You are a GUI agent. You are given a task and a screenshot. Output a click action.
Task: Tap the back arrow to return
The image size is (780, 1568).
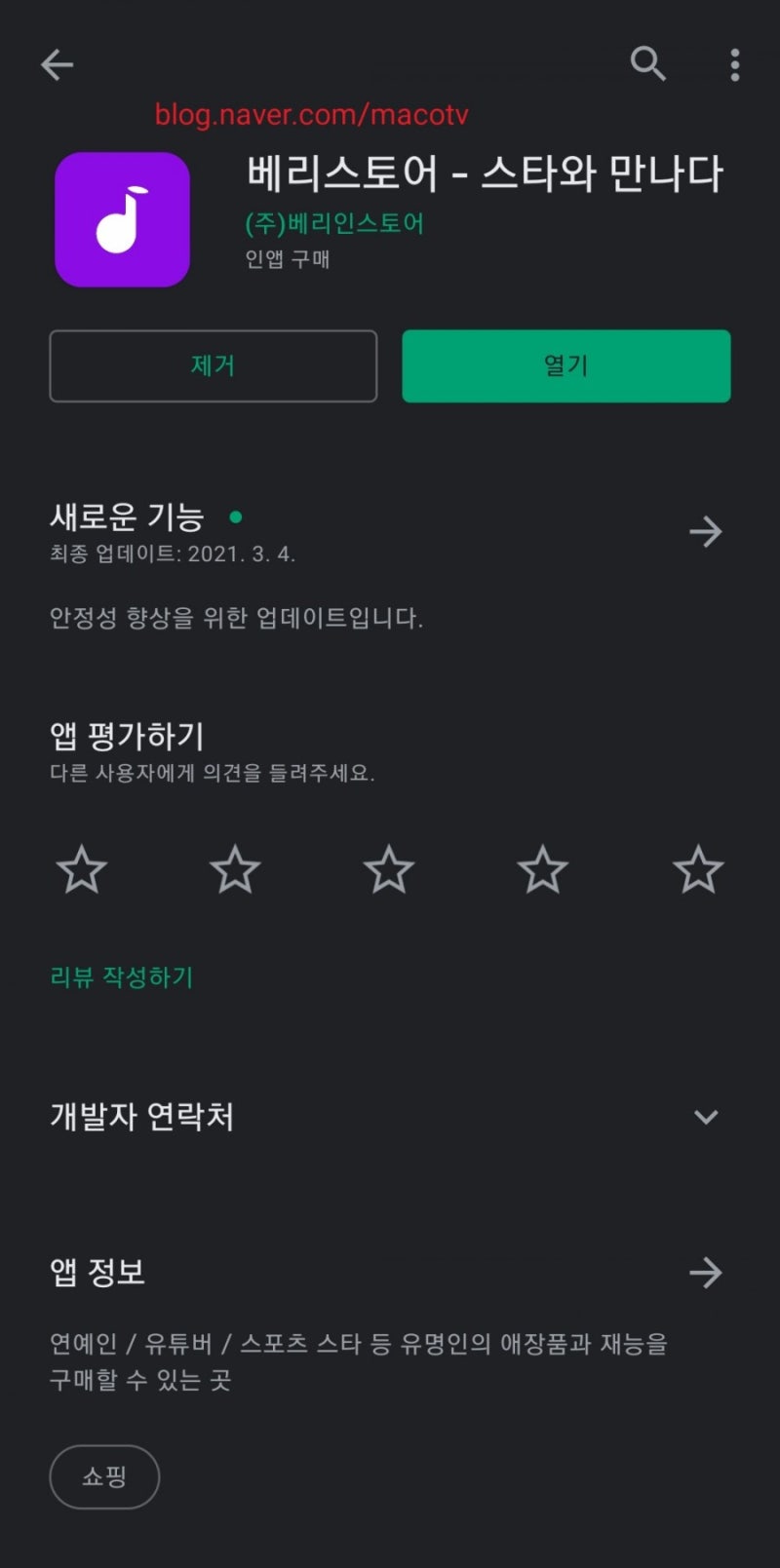[57, 64]
